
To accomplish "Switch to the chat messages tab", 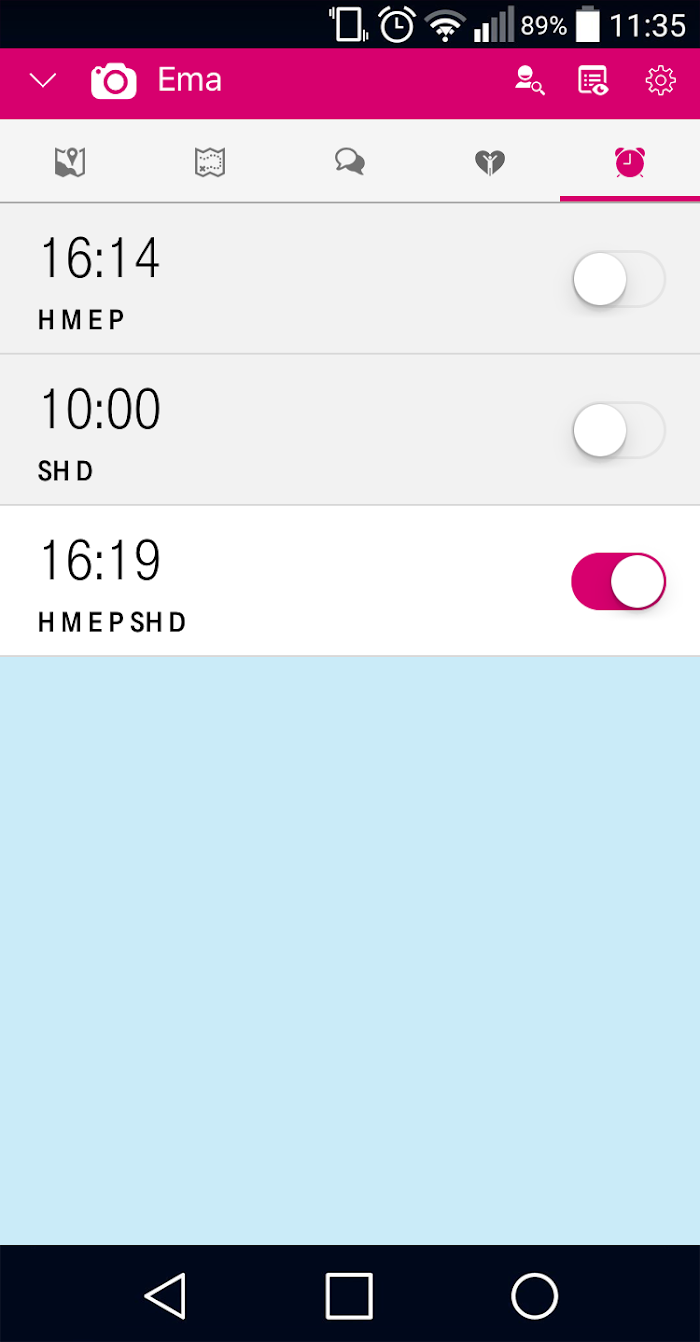I will (350, 161).
